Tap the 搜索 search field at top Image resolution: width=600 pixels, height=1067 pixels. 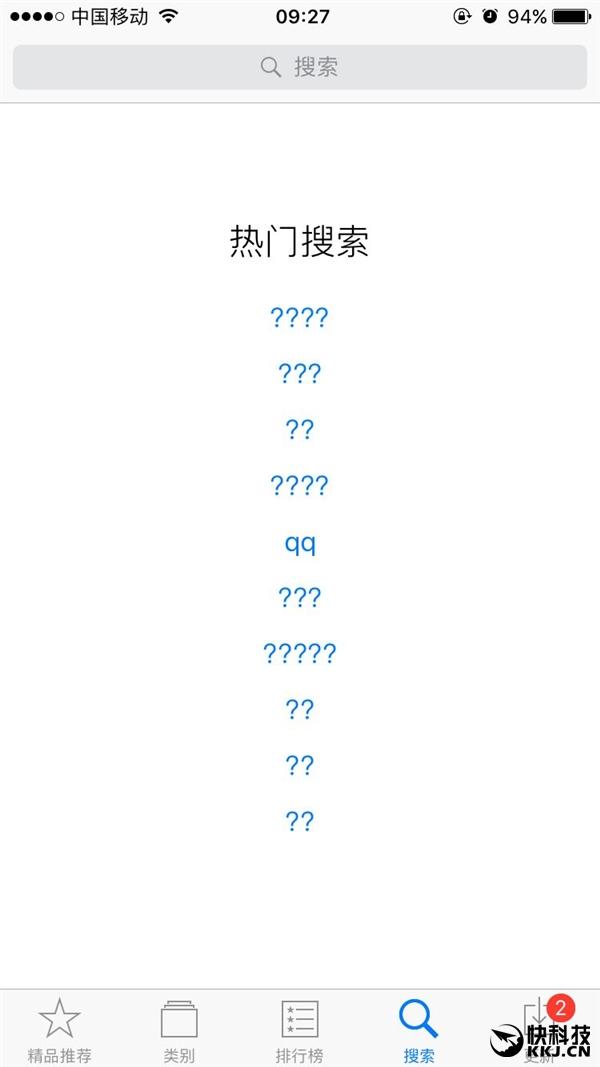coord(300,67)
